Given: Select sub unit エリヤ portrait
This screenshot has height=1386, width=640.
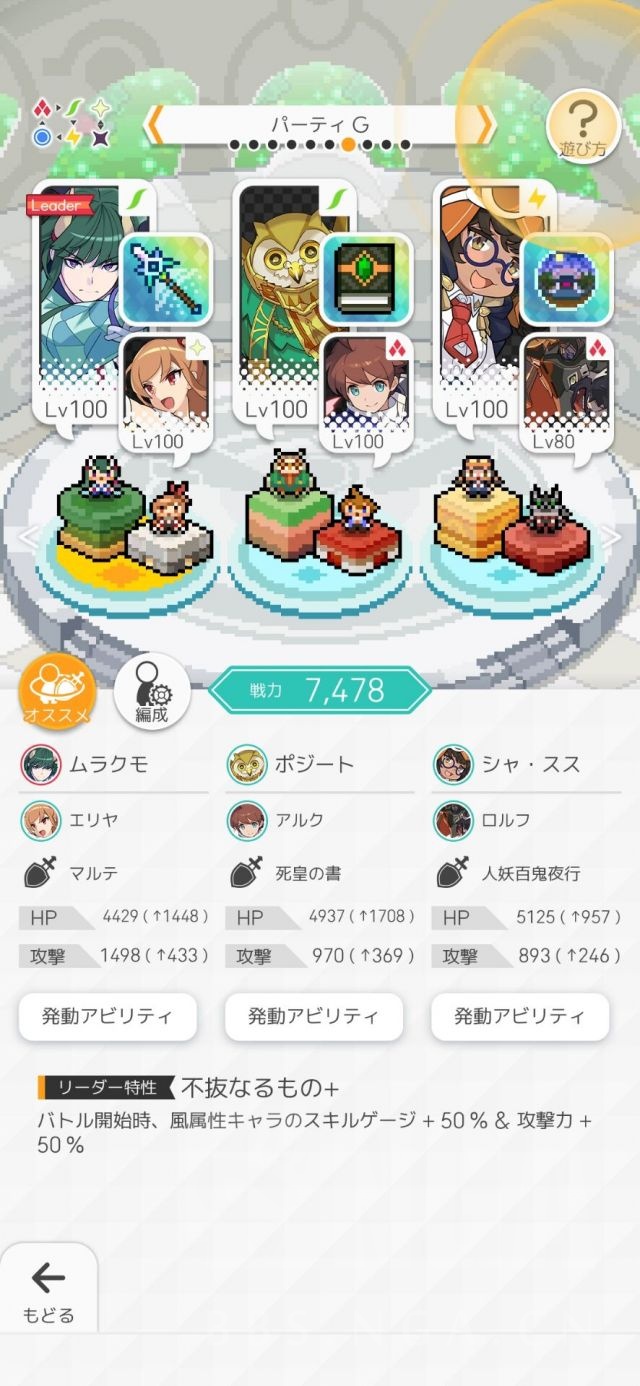Looking at the screenshot, I should pyautogui.click(x=165, y=390).
